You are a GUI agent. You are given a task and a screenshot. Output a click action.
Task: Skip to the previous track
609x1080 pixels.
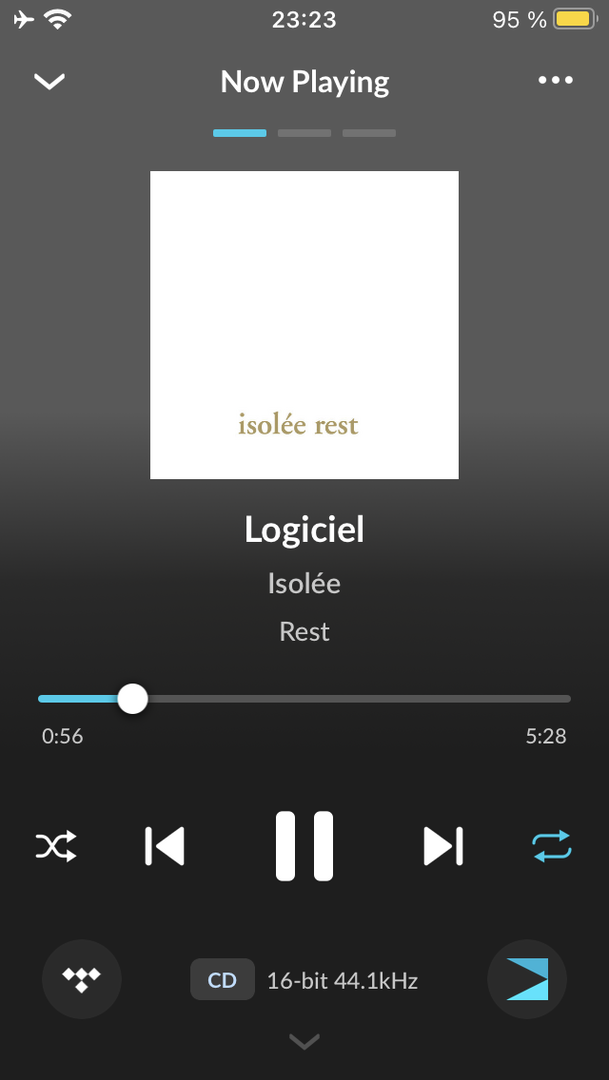coord(165,846)
